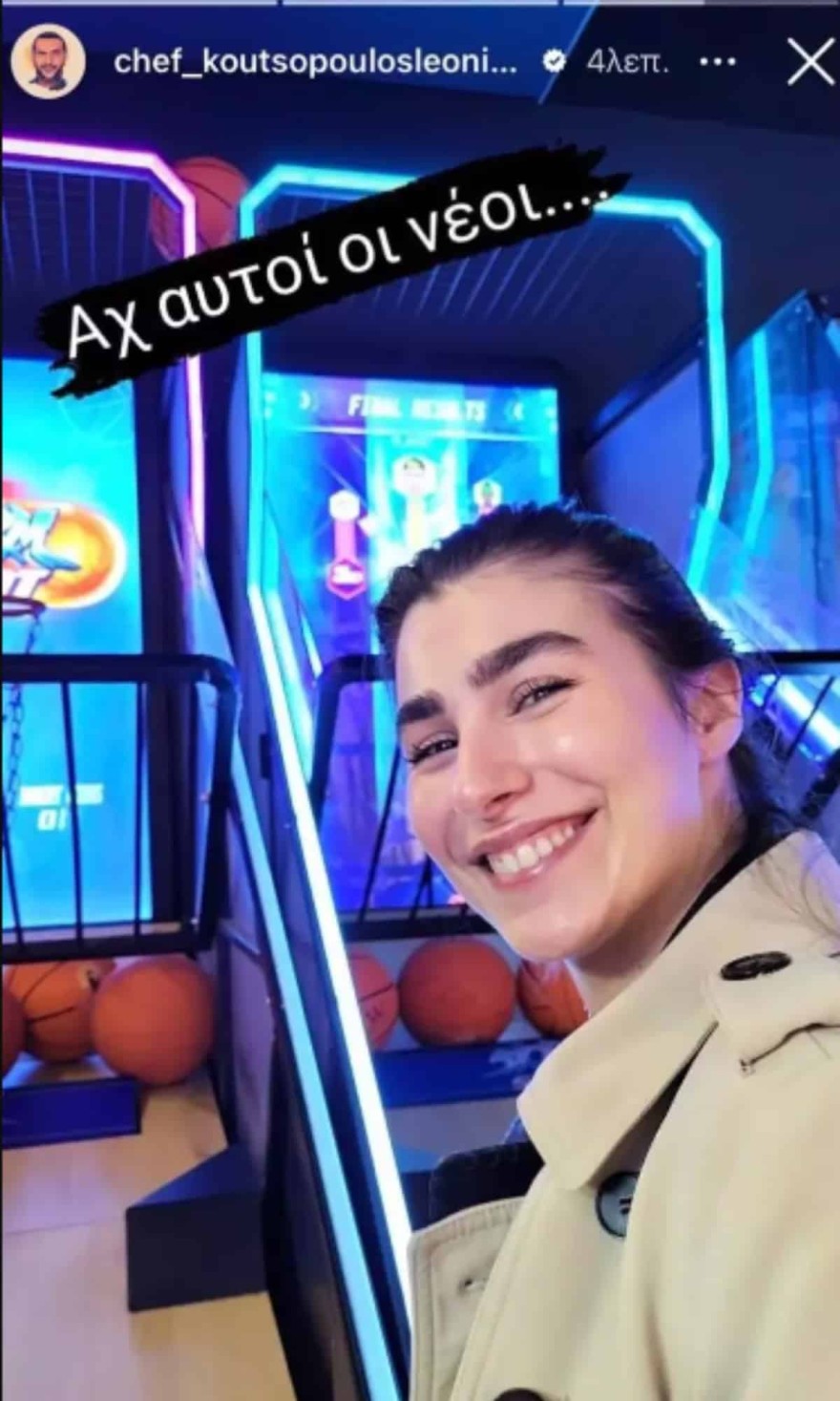Open the three-dot story options menu

tap(718, 63)
